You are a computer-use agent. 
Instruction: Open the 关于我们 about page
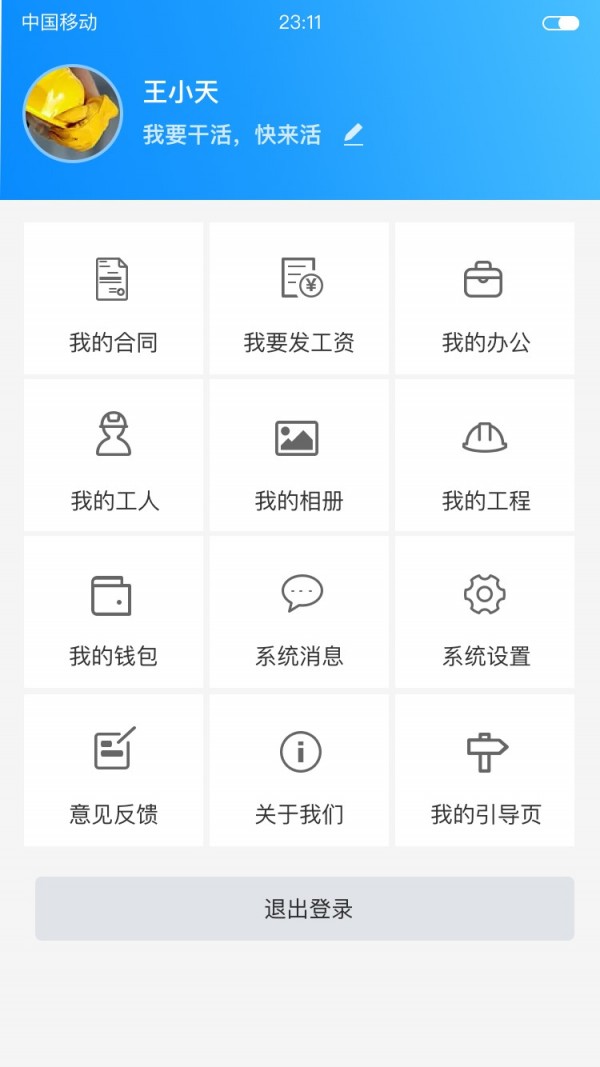299,770
